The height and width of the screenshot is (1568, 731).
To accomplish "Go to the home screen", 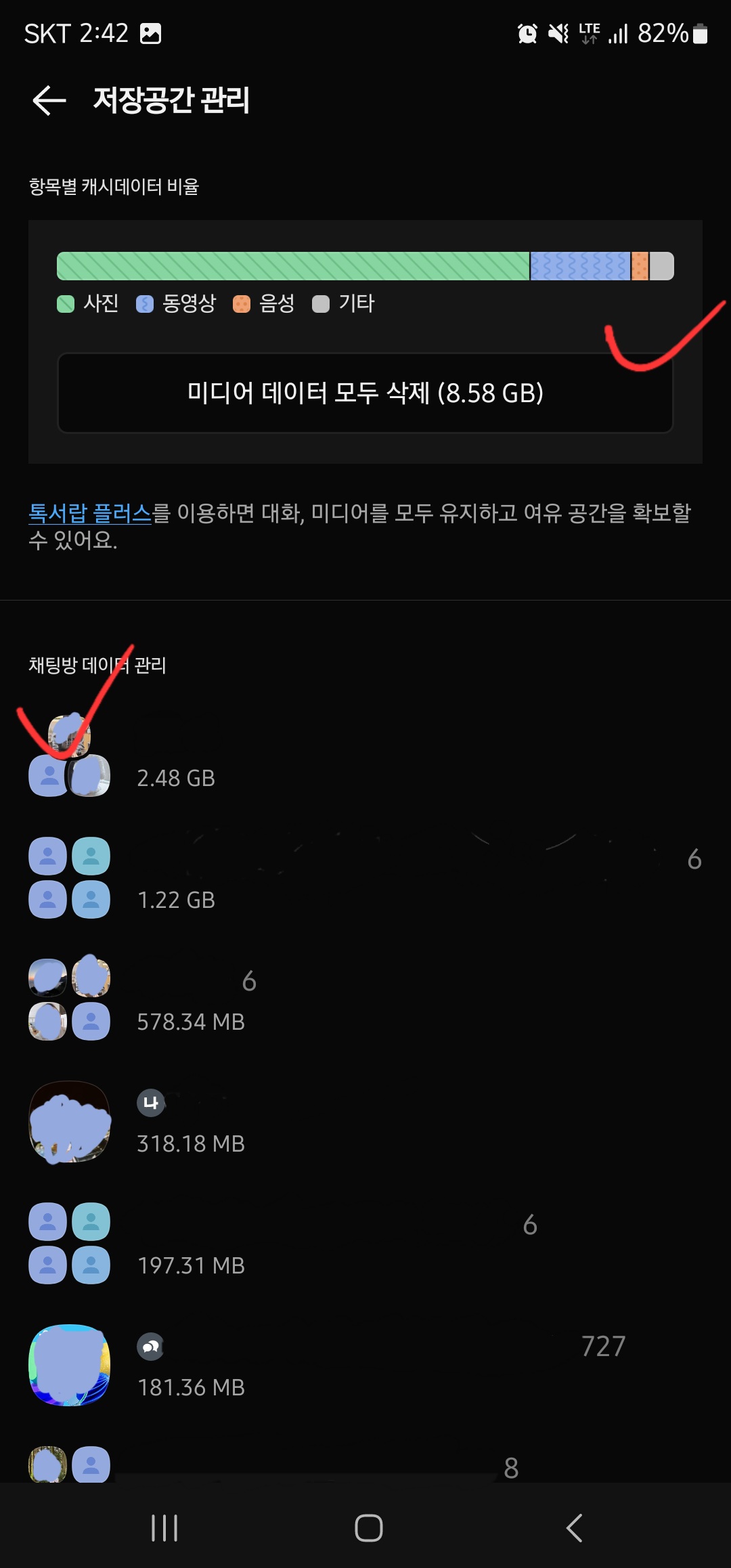I will (x=369, y=1528).
